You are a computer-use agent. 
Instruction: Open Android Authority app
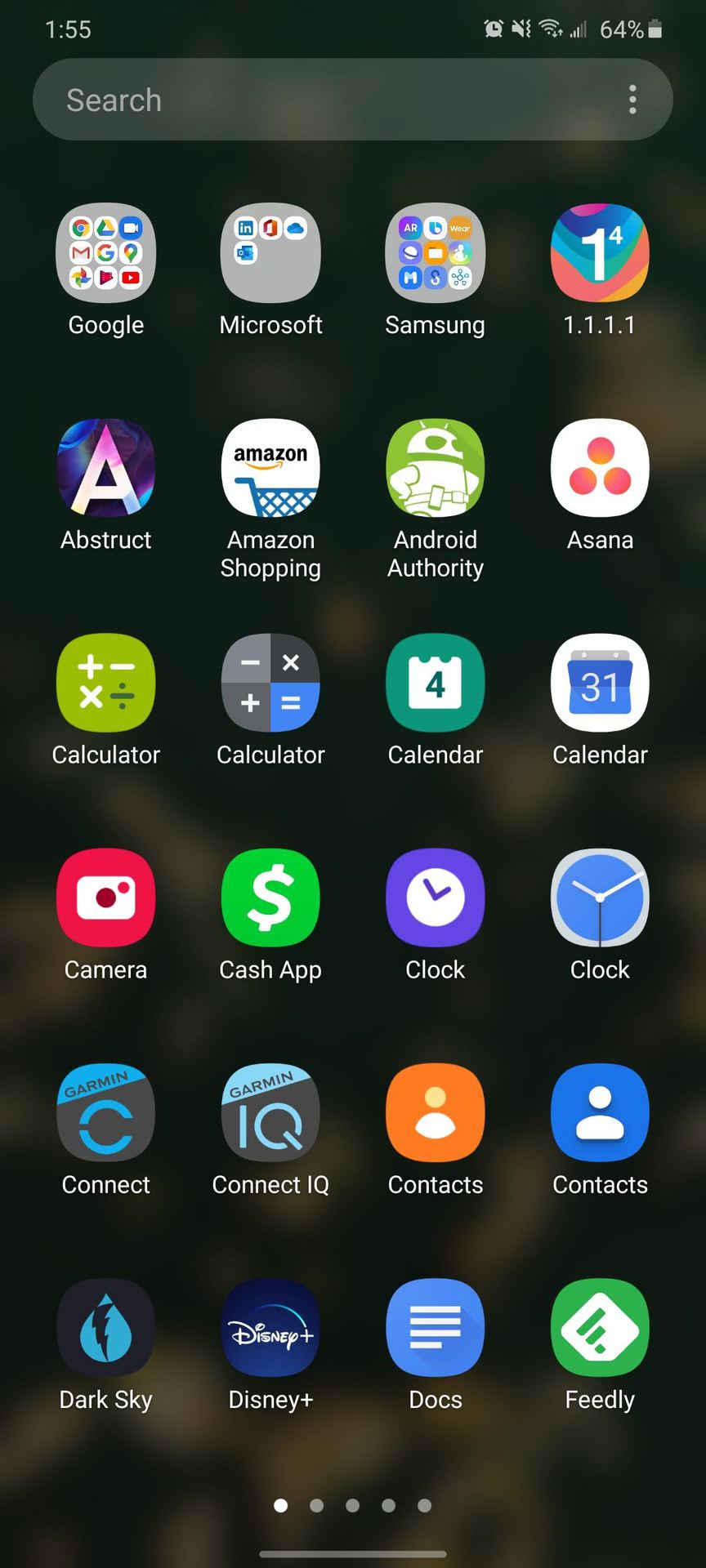[x=436, y=468]
